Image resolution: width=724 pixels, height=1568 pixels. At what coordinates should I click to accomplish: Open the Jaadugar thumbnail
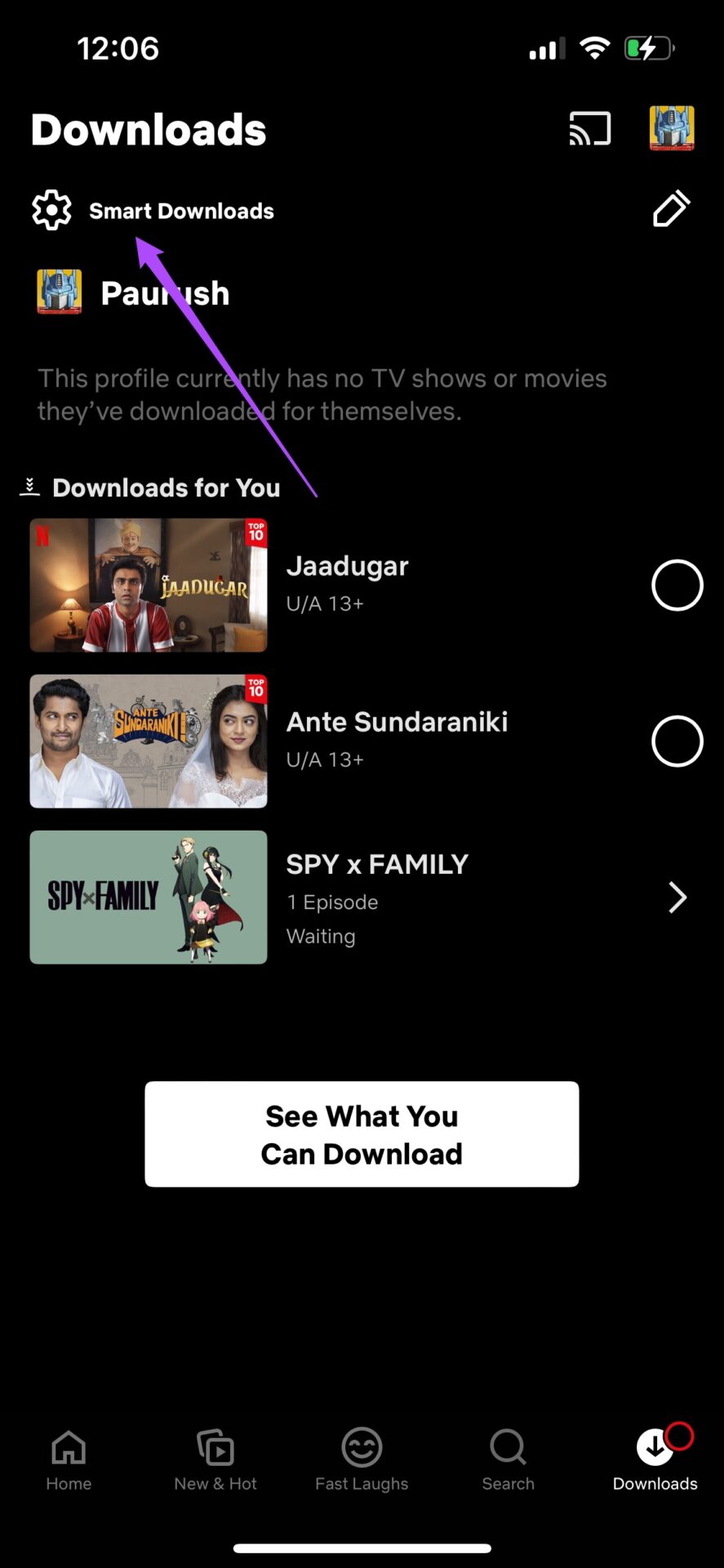(x=149, y=586)
